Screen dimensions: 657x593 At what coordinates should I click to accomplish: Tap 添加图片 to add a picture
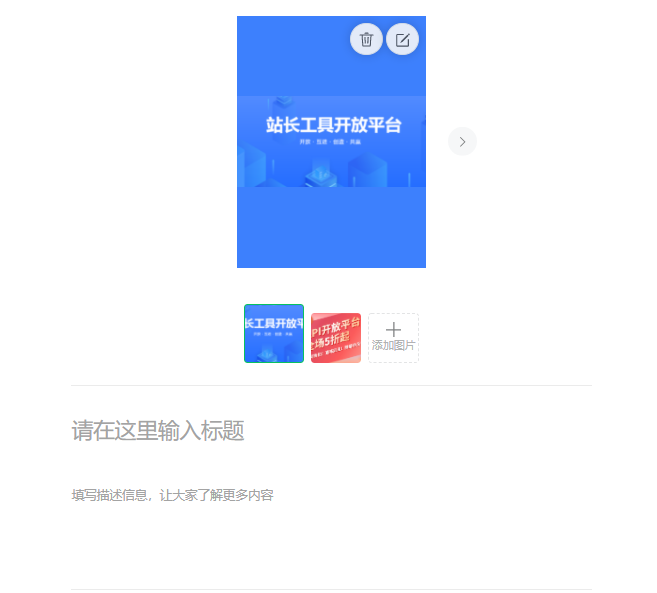click(393, 338)
